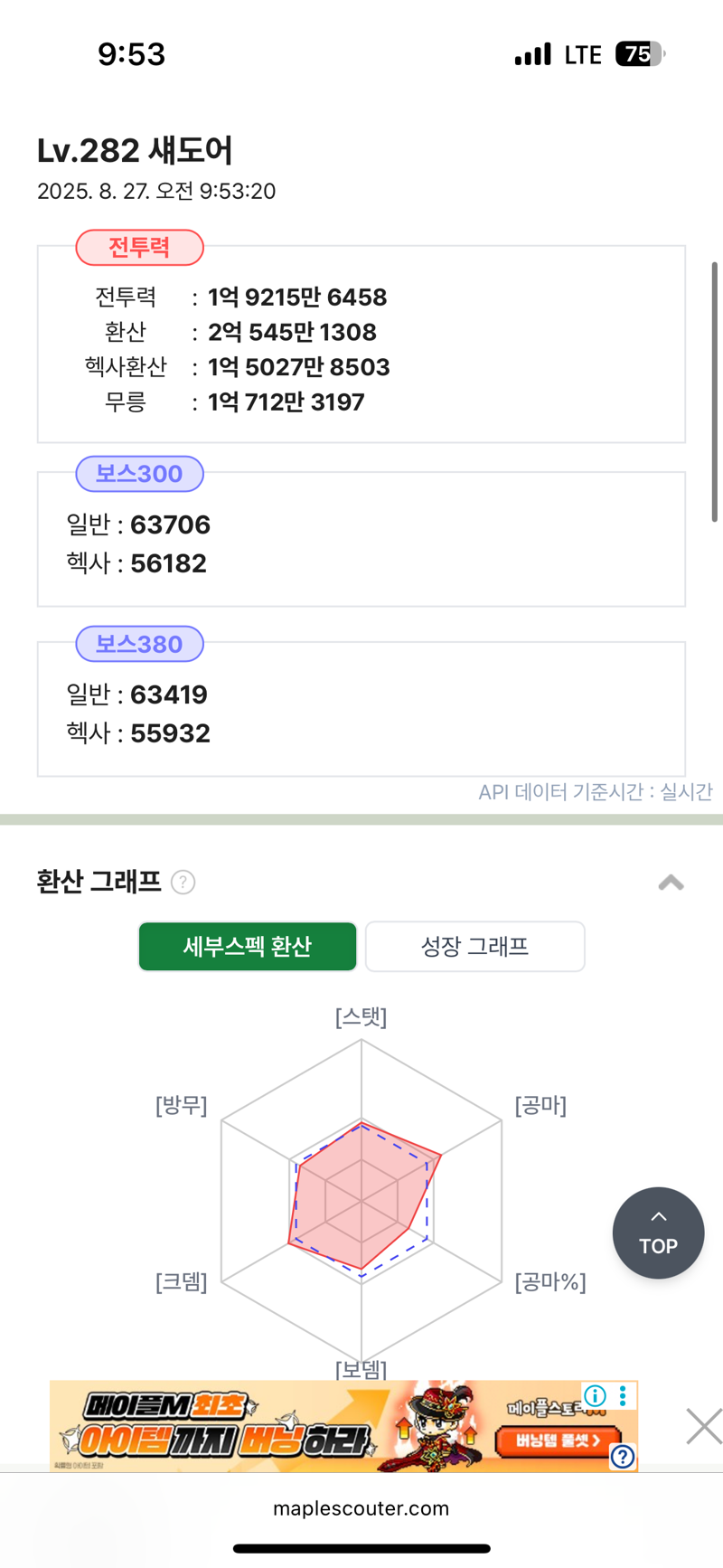This screenshot has height=1568, width=723.
Task: Open the 메이플M burning item ad
Action: [x=343, y=1426]
